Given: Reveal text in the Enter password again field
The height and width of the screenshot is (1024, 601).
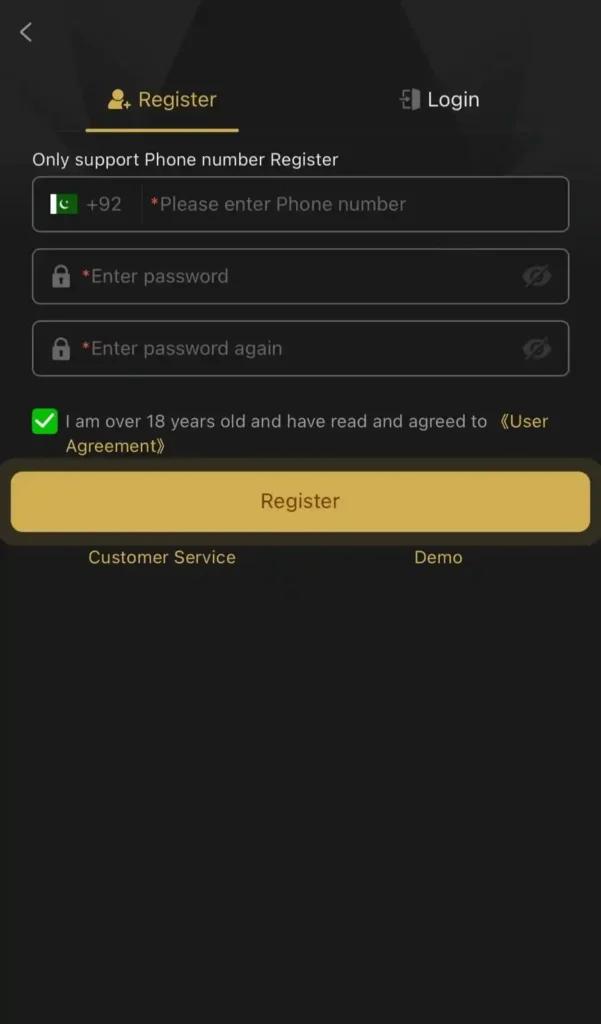Looking at the screenshot, I should point(537,348).
